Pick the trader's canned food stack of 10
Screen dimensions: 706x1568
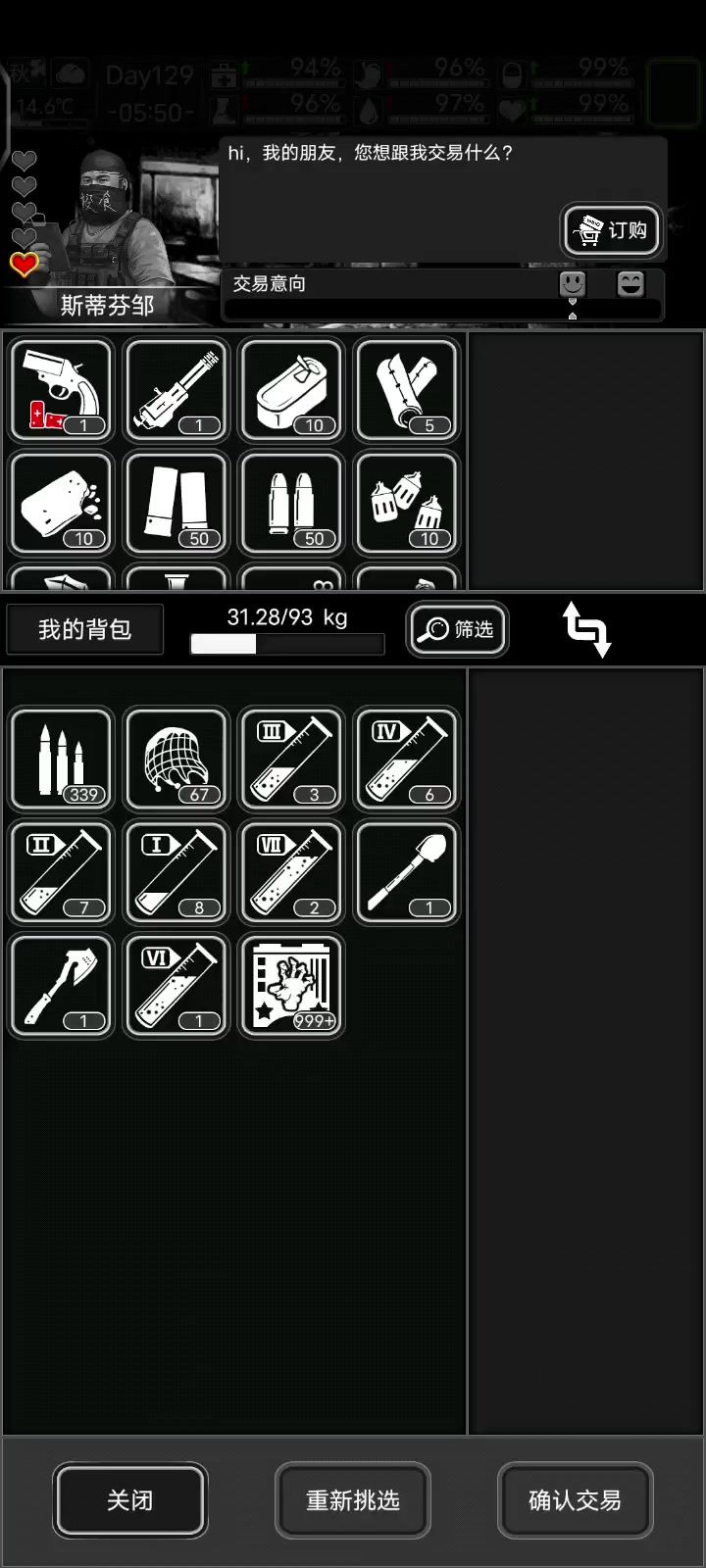291,390
